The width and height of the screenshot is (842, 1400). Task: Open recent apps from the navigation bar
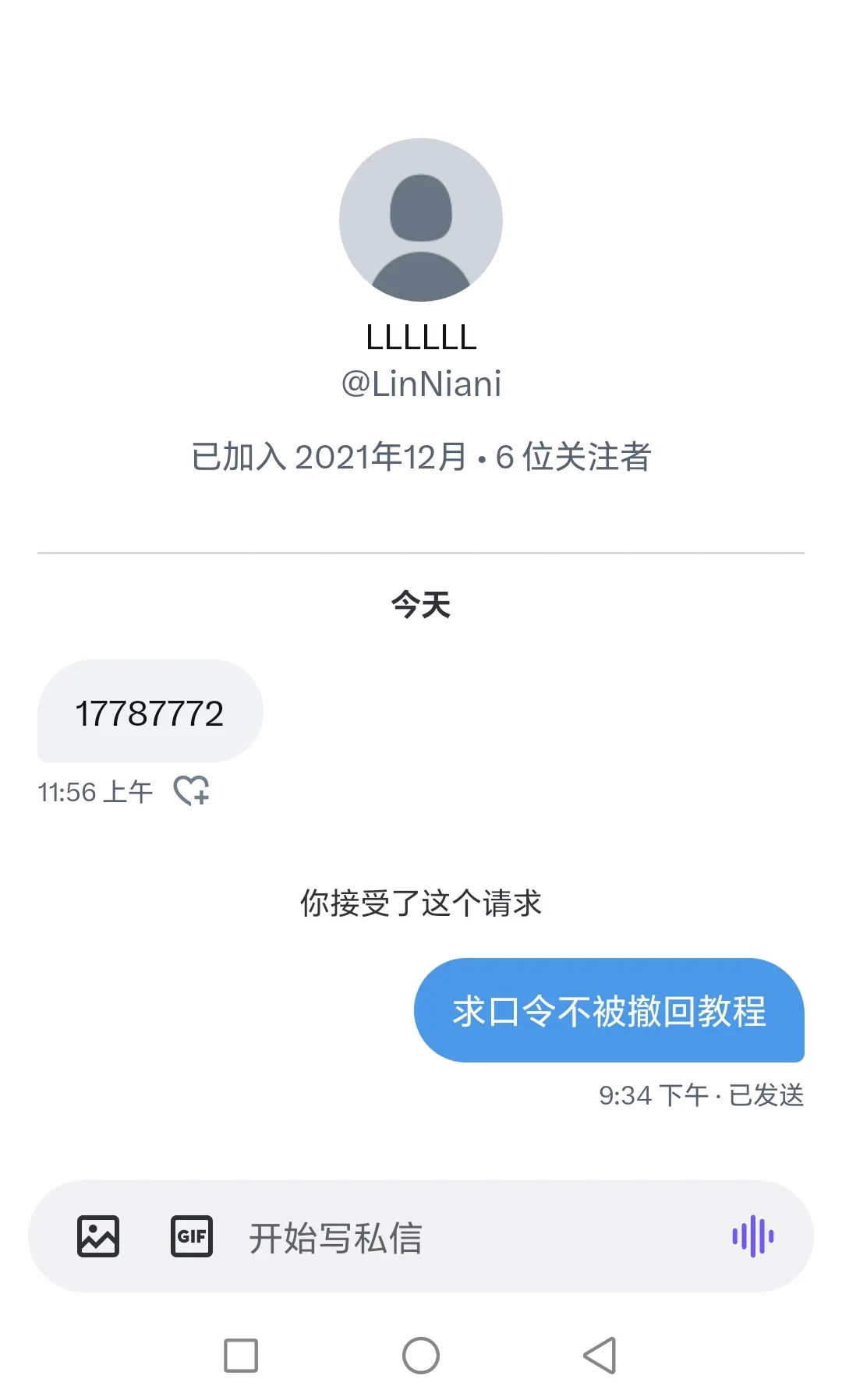[241, 1356]
